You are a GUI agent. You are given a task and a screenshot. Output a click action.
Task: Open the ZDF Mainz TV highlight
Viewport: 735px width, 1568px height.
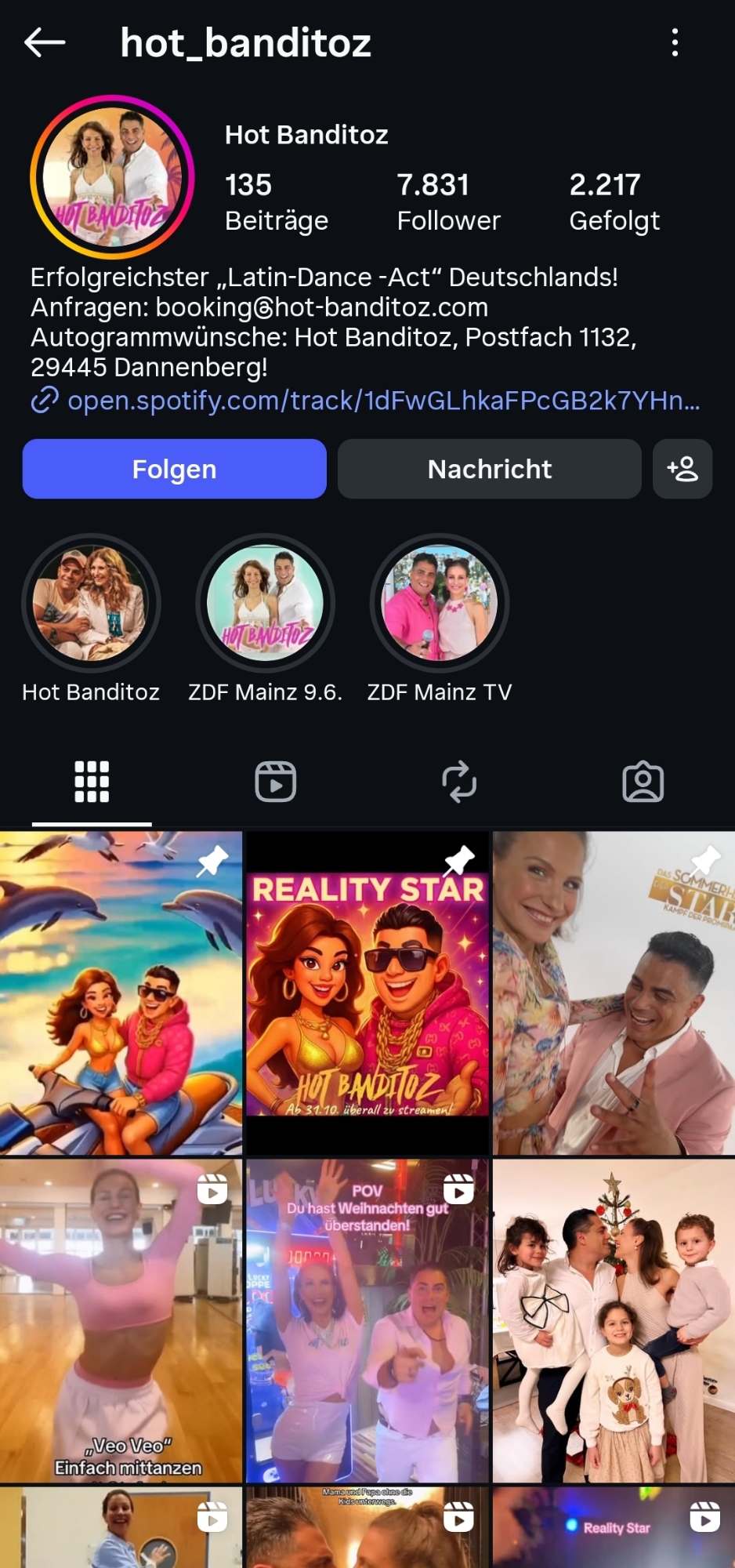439,604
